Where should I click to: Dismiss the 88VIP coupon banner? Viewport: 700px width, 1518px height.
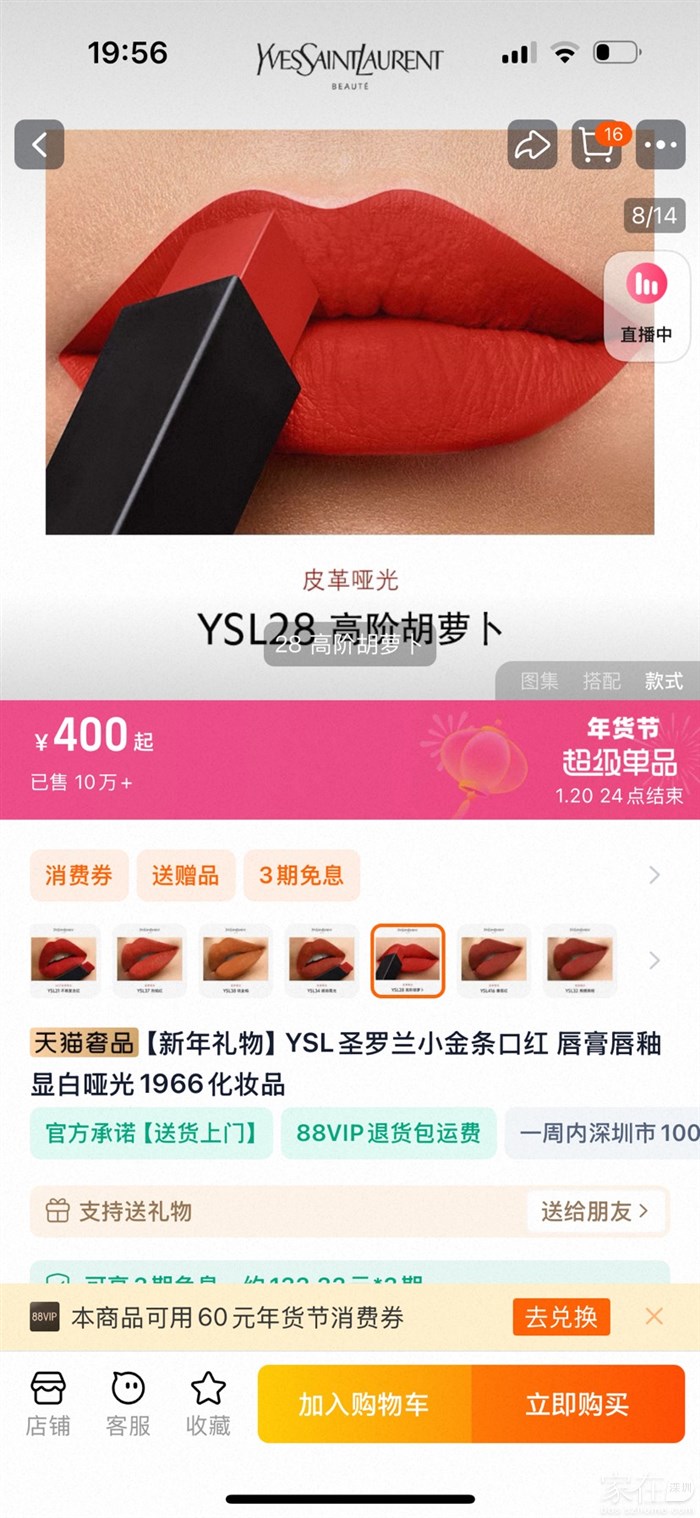pos(654,1316)
